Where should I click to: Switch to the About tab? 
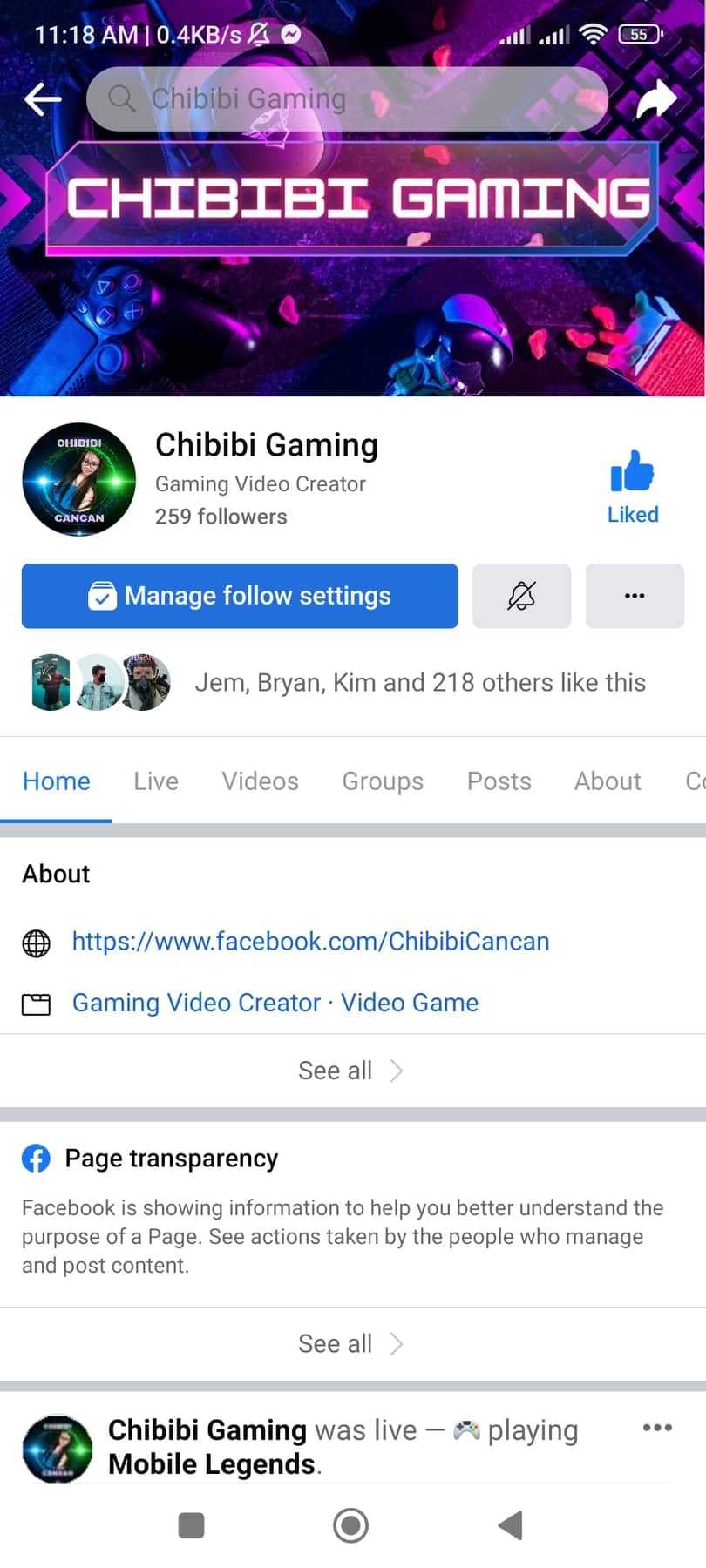[x=608, y=781]
